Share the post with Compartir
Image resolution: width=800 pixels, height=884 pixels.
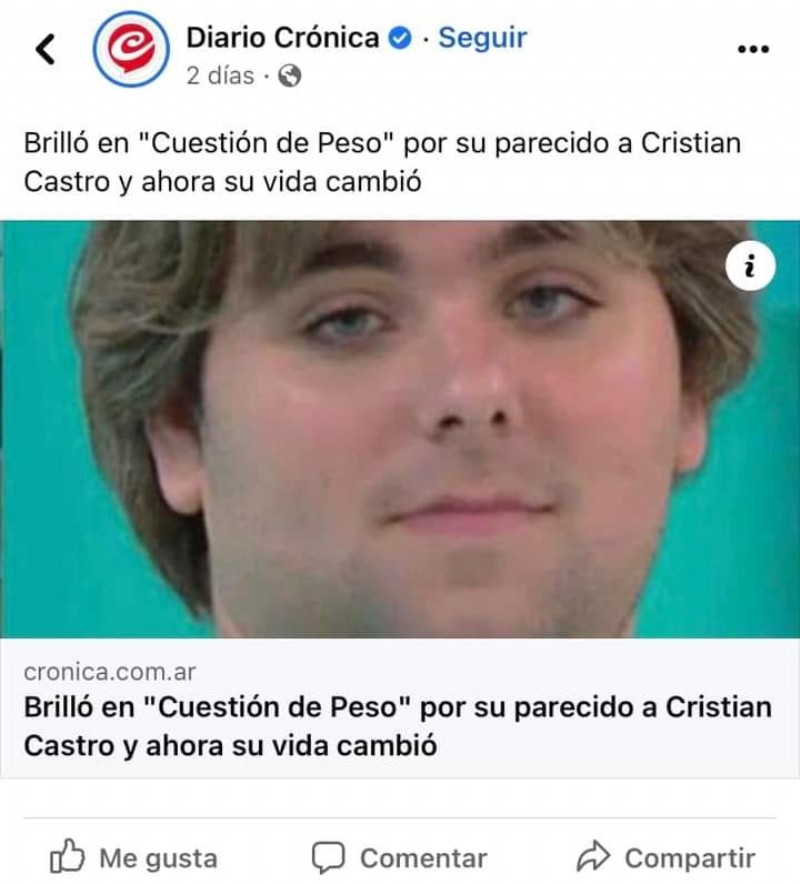click(666, 857)
